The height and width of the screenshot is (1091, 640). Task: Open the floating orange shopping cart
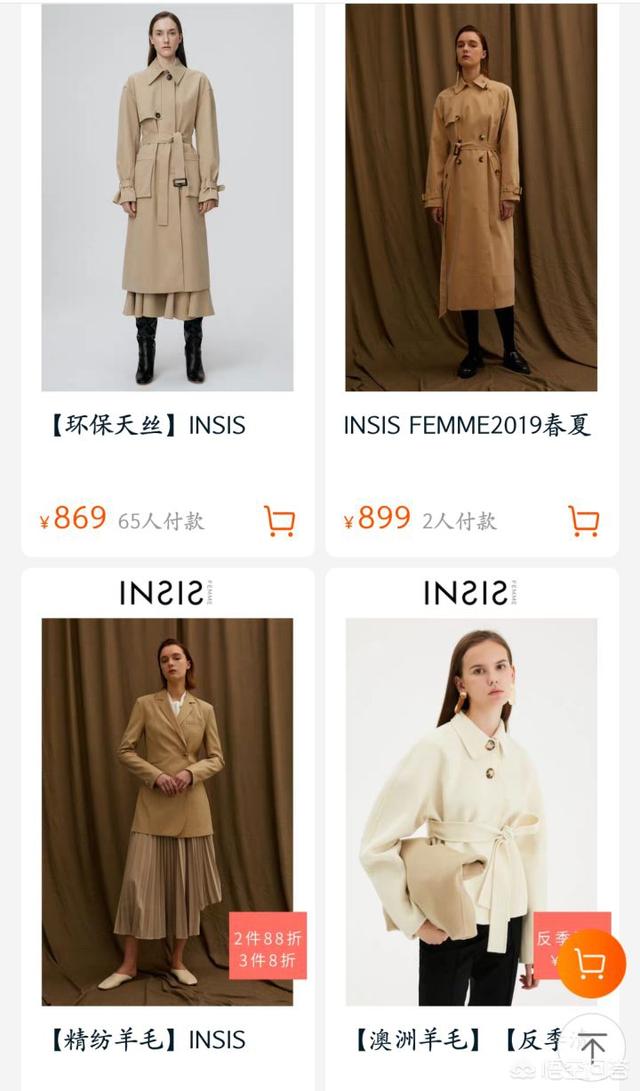591,964
